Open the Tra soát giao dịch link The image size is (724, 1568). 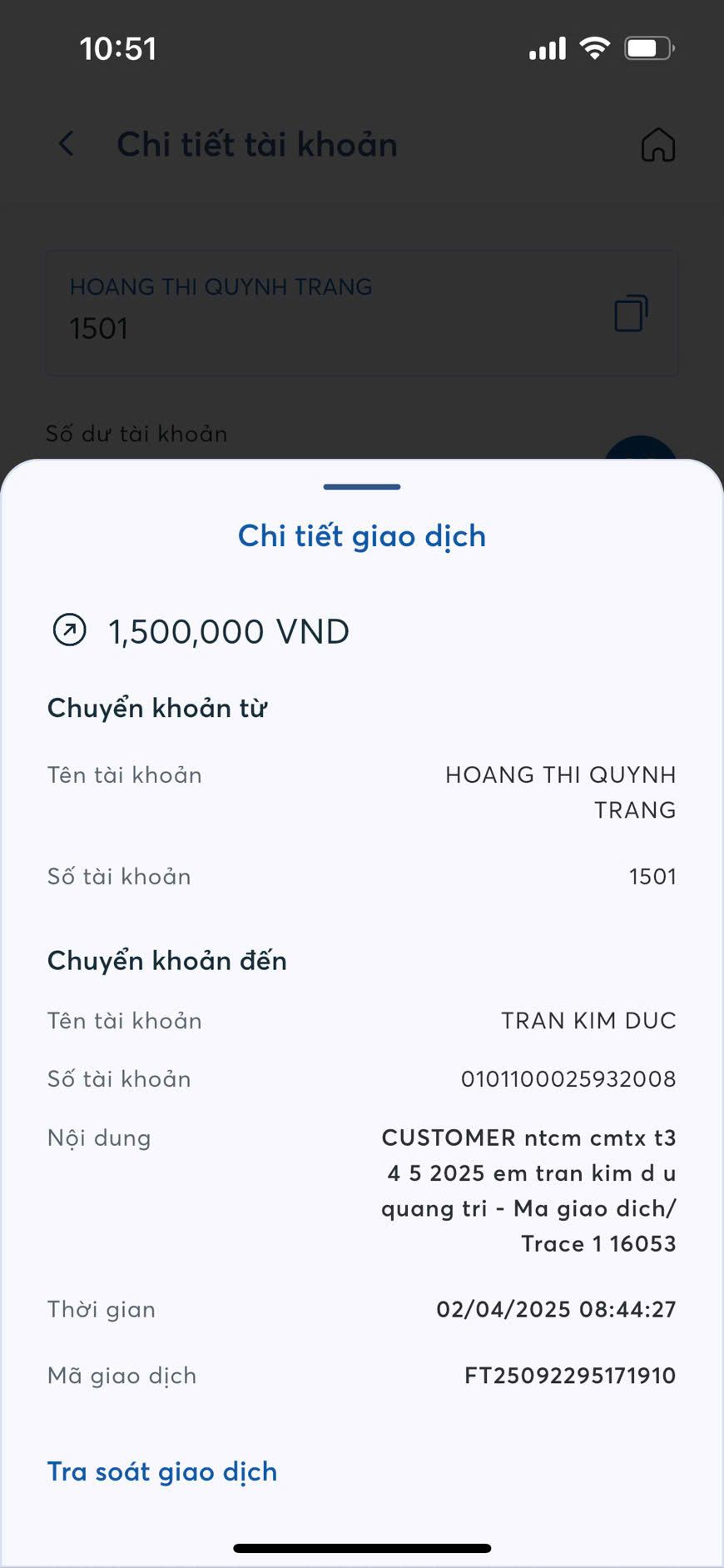click(162, 1471)
